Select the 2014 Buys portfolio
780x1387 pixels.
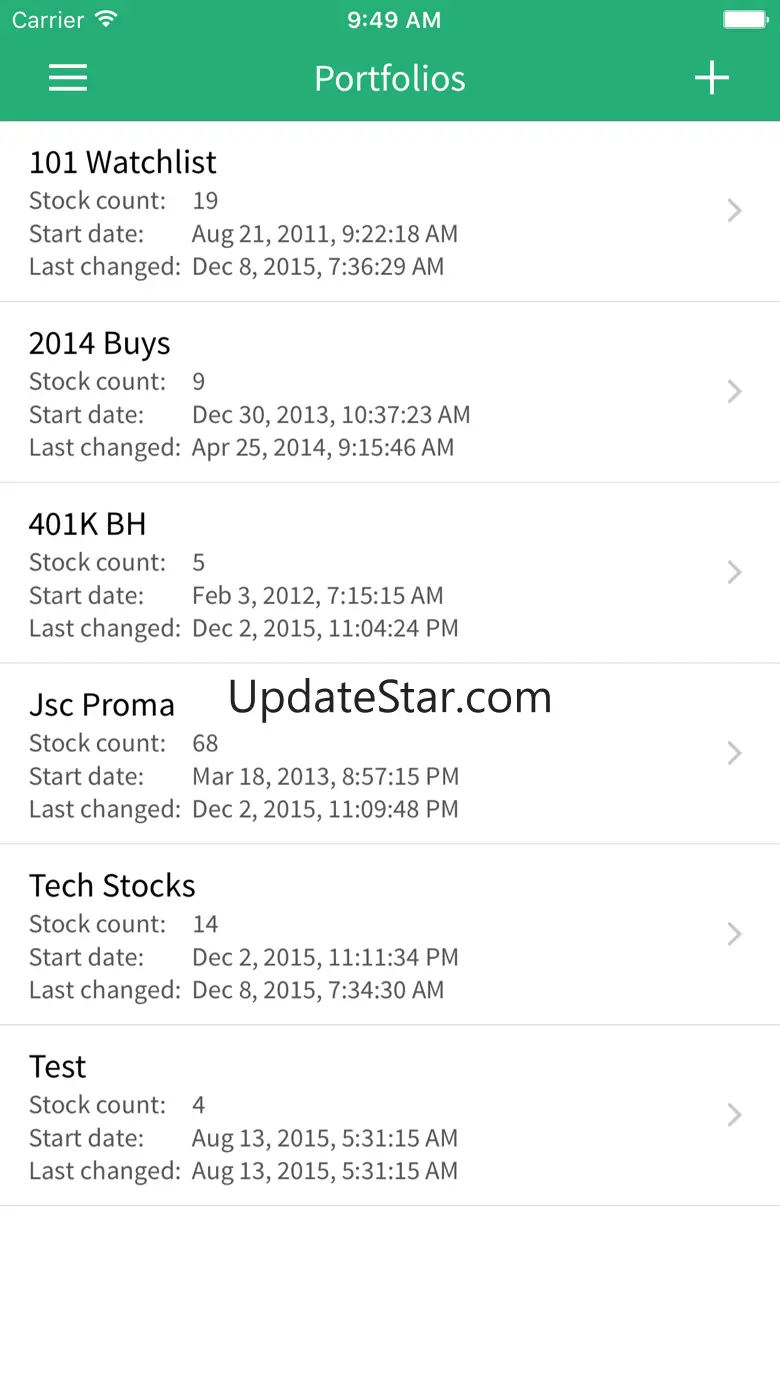[390, 393]
